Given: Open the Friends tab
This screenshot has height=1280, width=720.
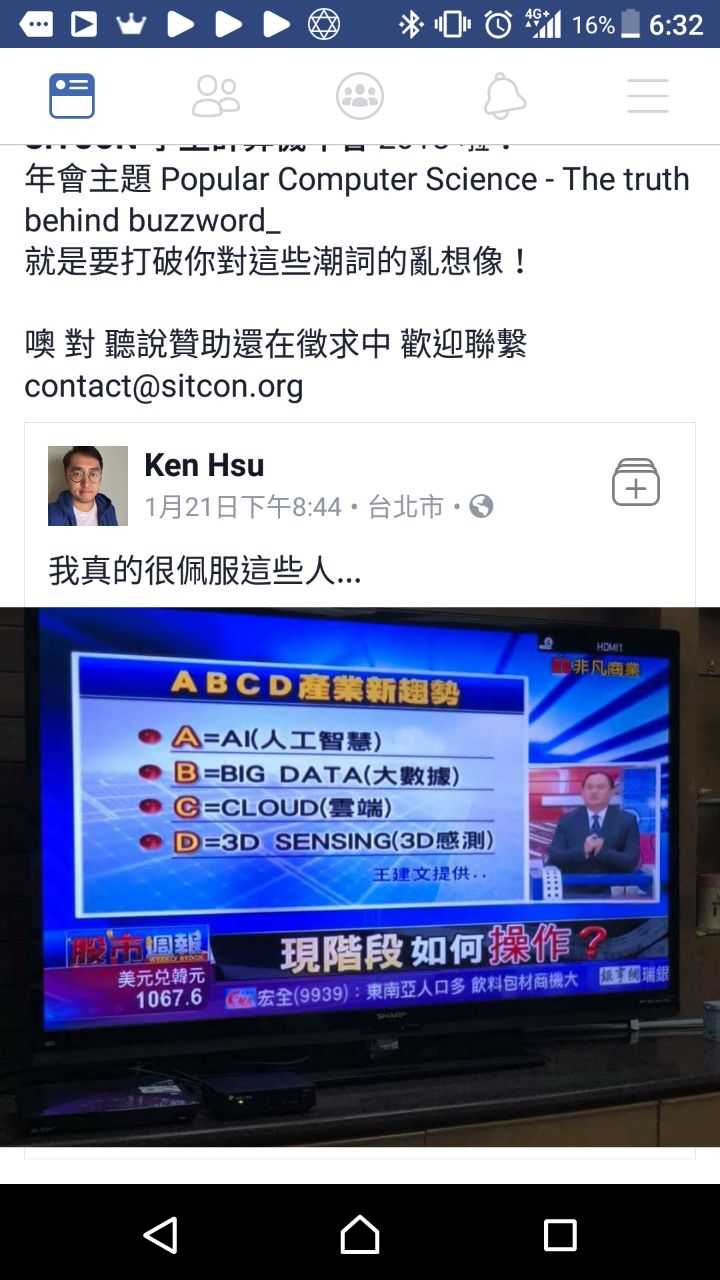Looking at the screenshot, I should click(216, 96).
